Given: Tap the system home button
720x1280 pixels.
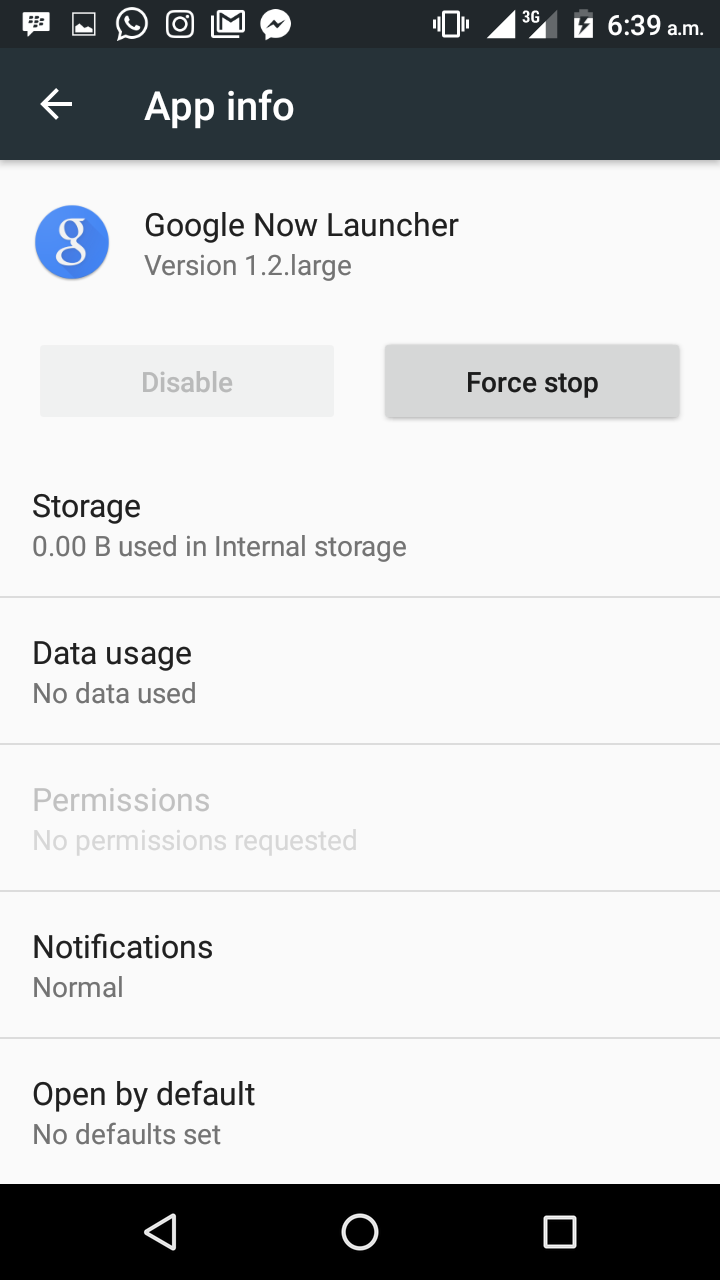Looking at the screenshot, I should (360, 1232).
